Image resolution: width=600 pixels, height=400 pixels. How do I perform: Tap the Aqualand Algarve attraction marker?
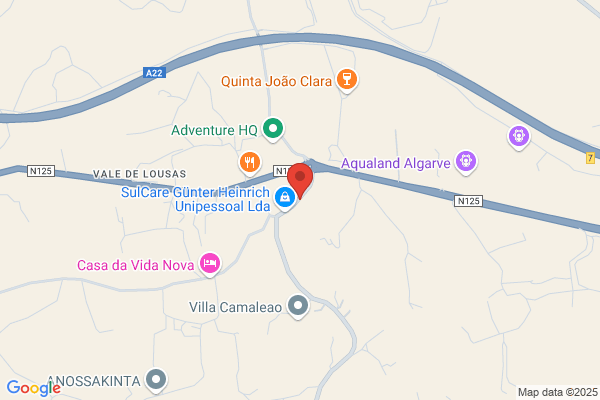pos(465,160)
